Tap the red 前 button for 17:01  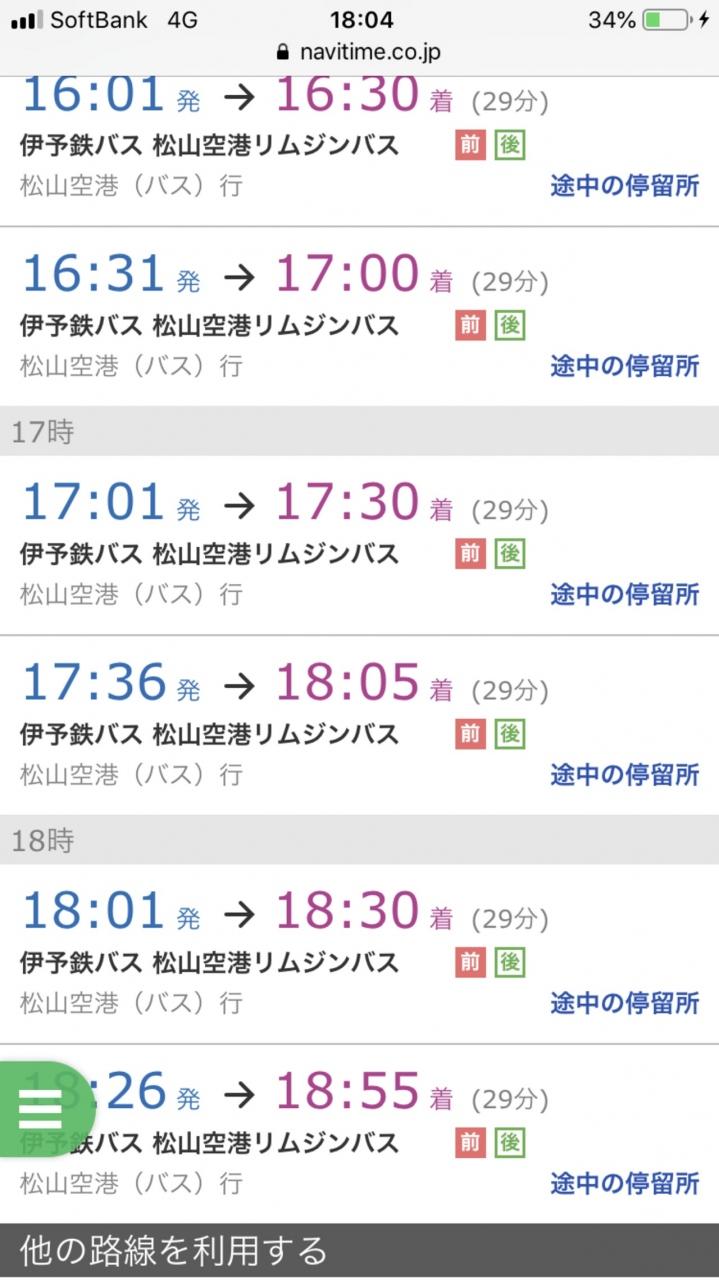pos(470,553)
